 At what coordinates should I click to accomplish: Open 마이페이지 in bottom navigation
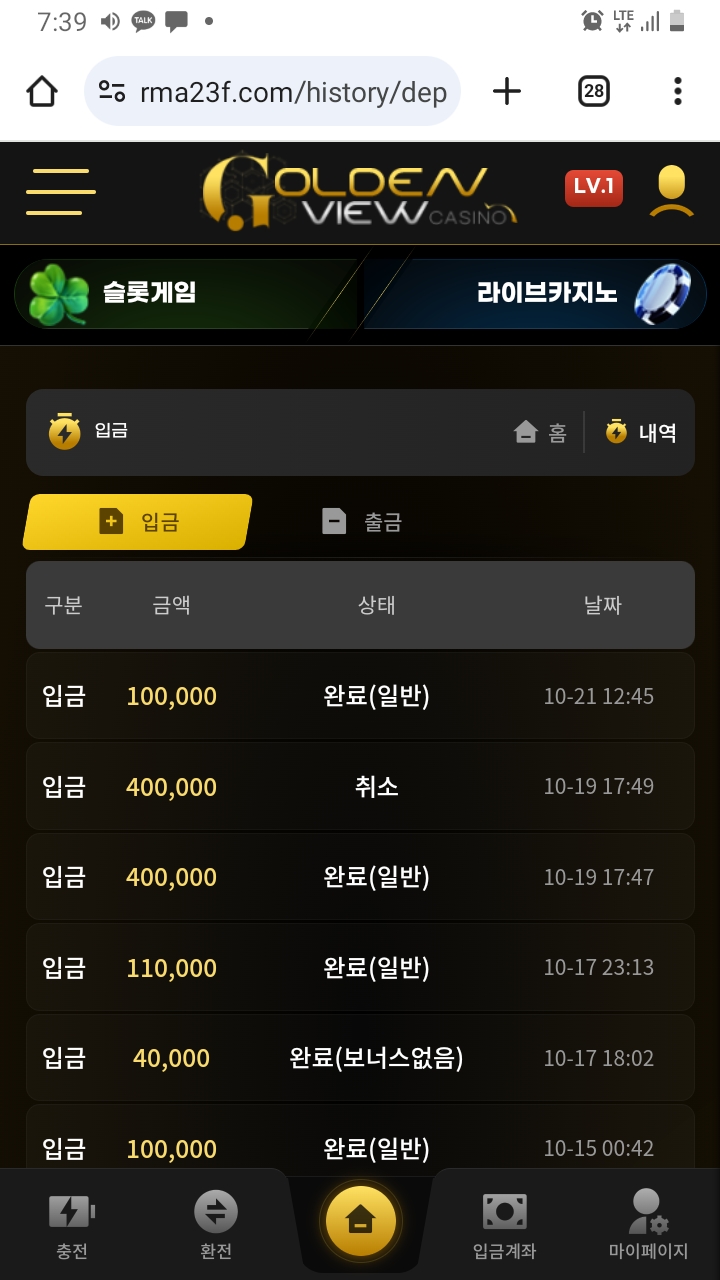click(x=648, y=1225)
